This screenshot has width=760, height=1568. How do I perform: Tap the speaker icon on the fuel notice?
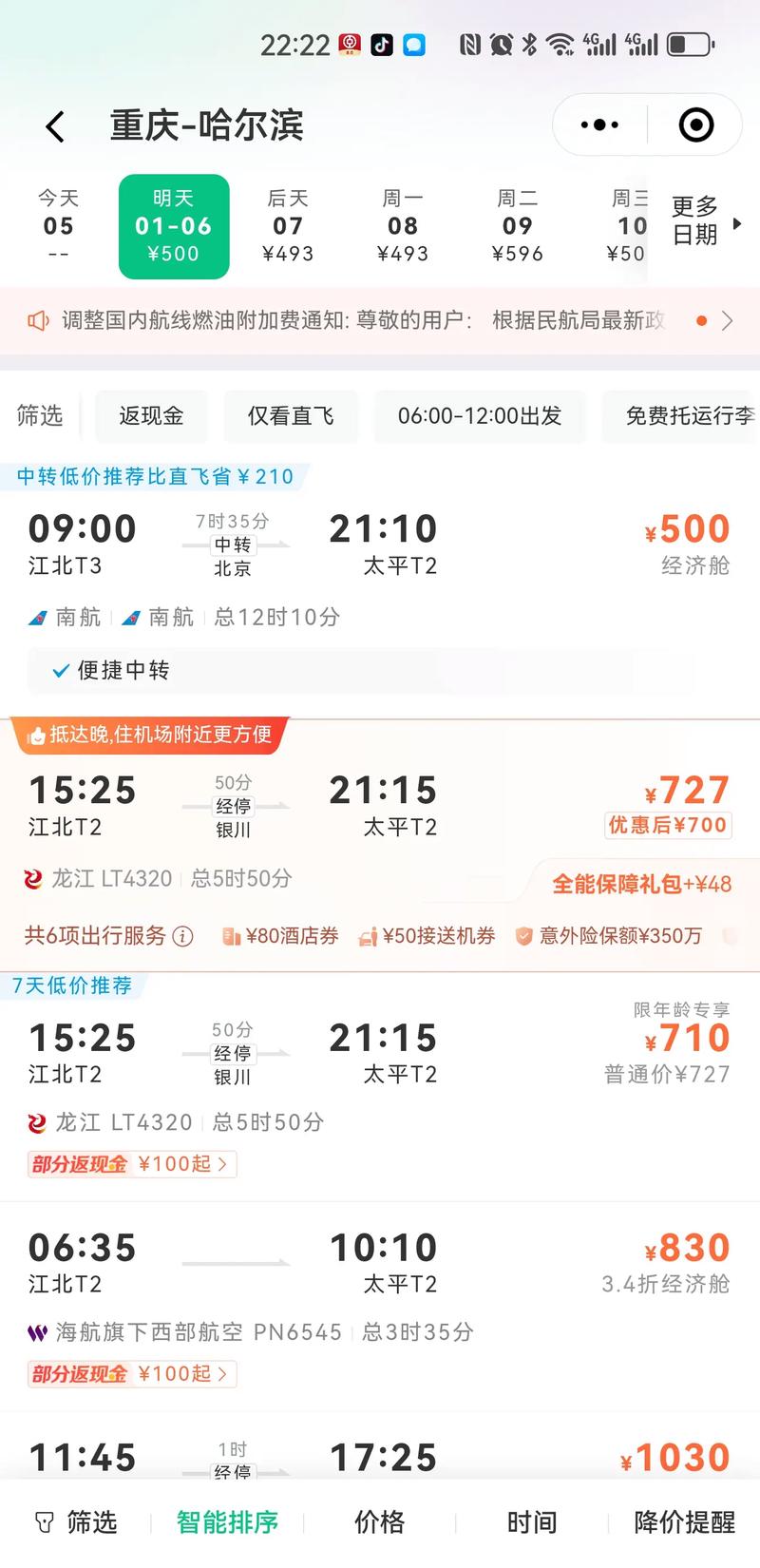point(38,320)
